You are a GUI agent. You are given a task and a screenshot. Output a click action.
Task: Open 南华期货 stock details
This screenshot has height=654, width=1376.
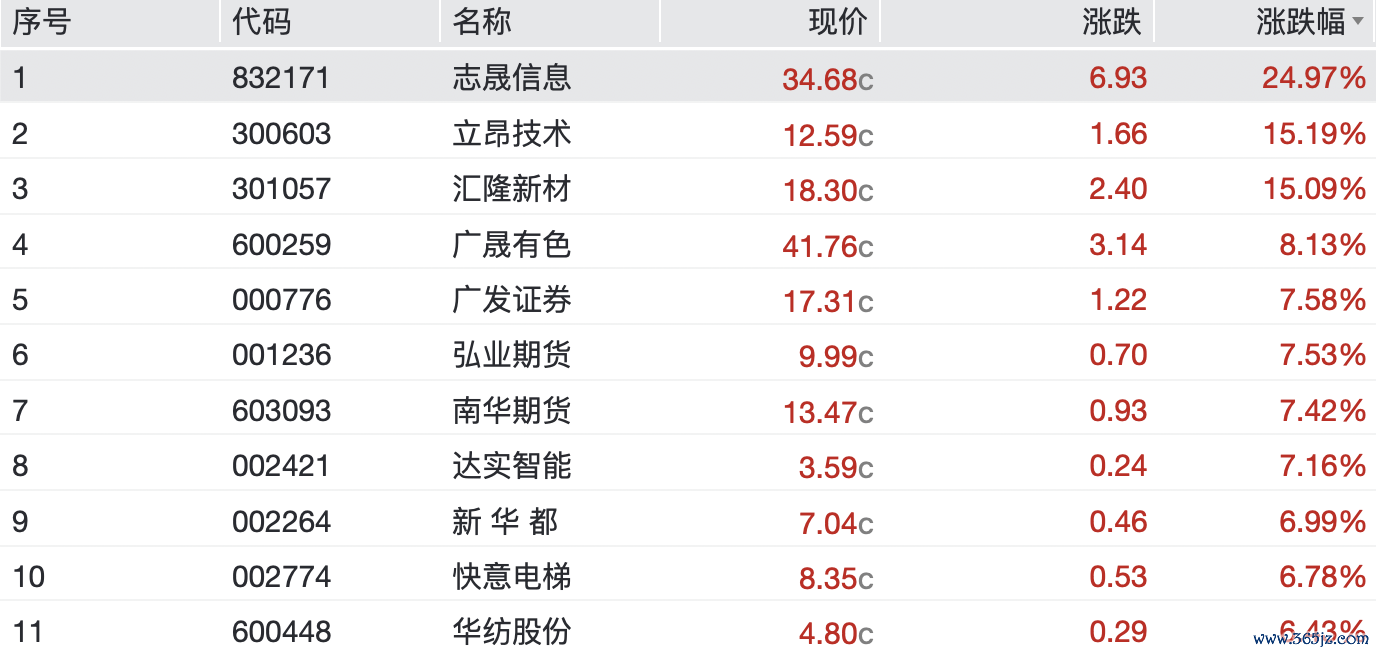(x=511, y=411)
